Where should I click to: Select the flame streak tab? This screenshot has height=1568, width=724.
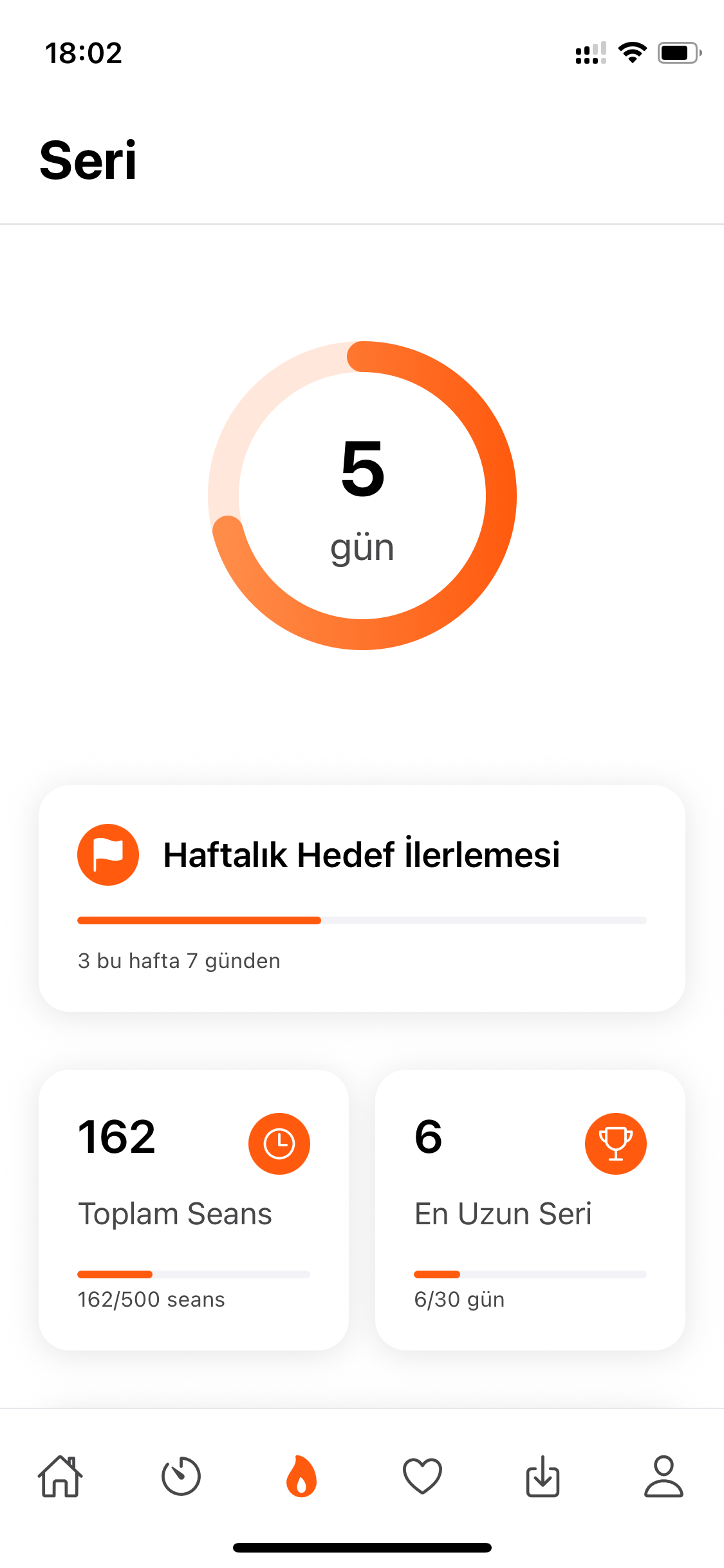coord(301,1476)
